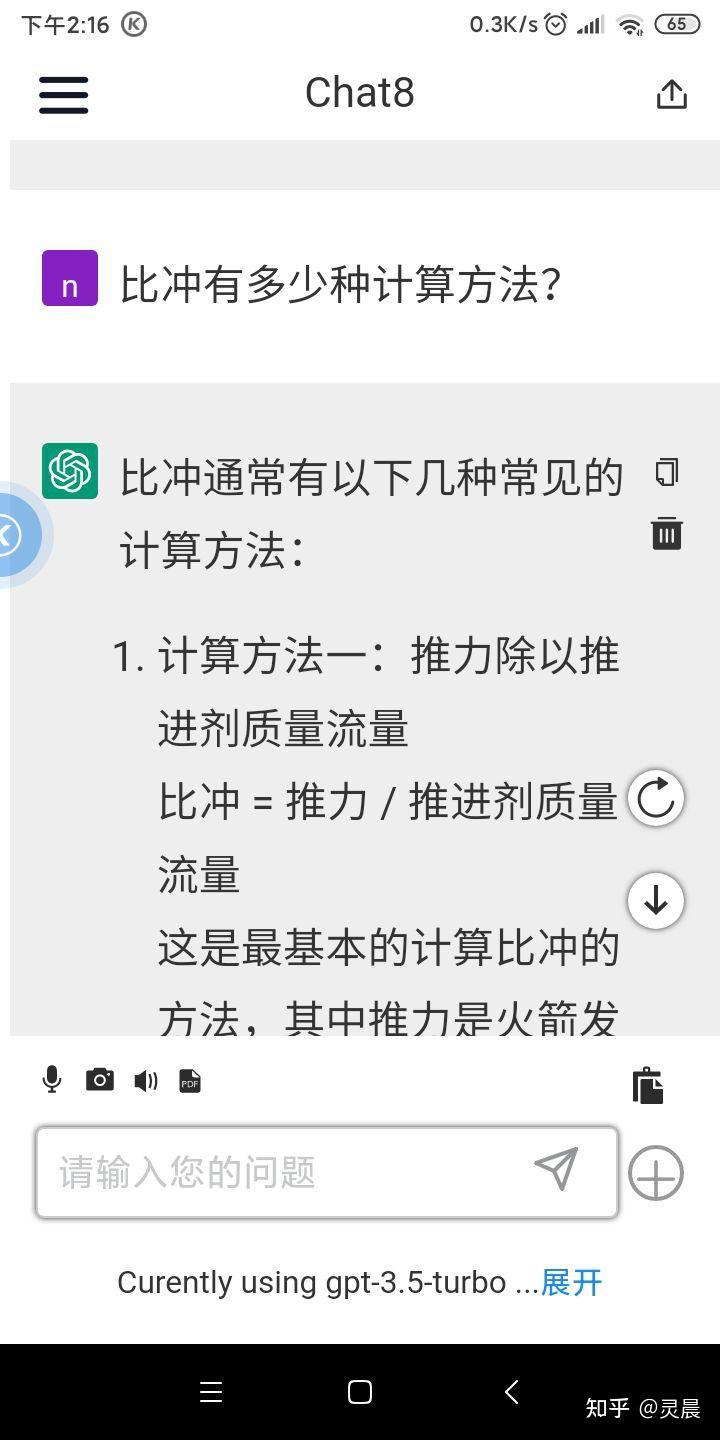Open the camera input icon

[x=99, y=1080]
